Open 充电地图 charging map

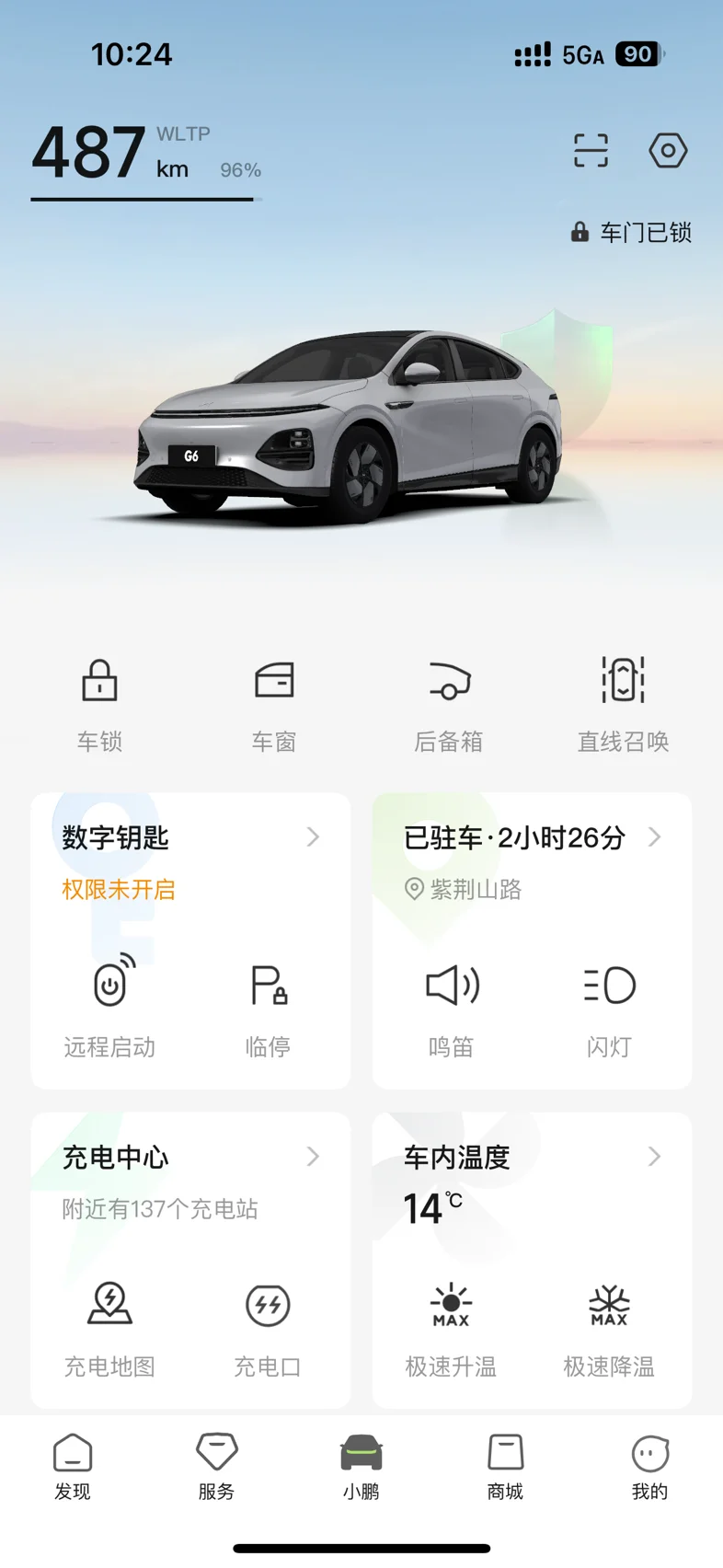pos(110,1324)
